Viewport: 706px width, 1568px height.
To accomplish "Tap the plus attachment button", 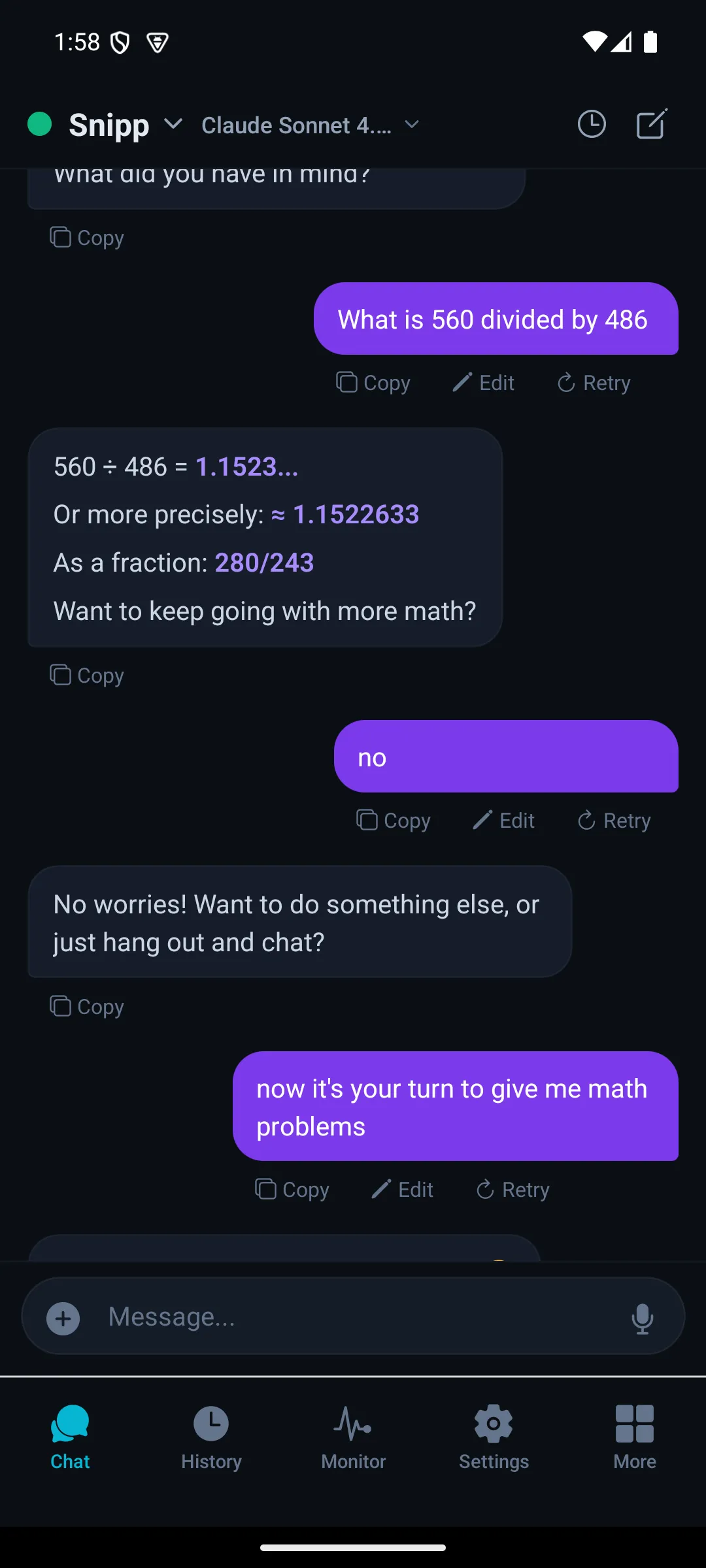I will coord(63,1318).
